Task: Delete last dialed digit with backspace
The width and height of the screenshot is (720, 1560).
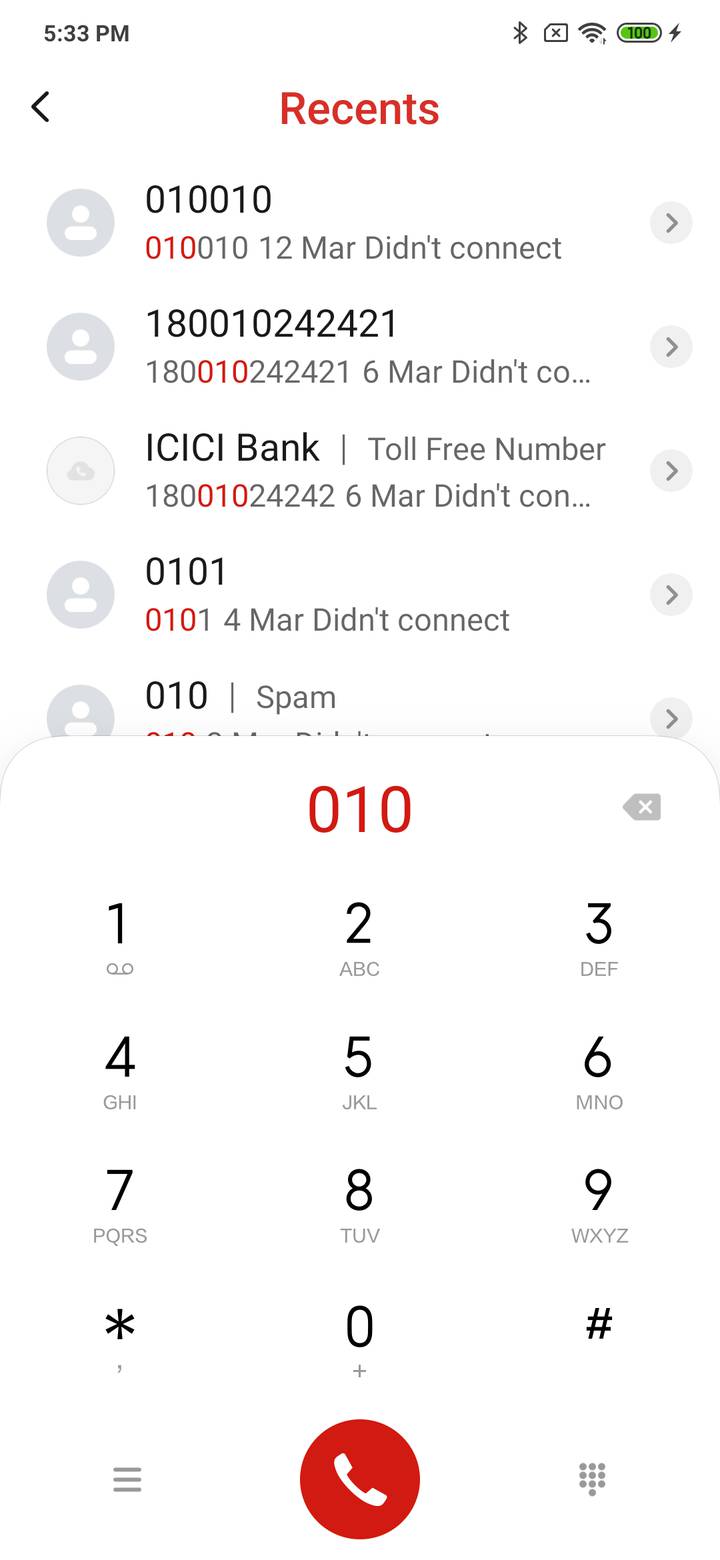Action: tap(642, 807)
